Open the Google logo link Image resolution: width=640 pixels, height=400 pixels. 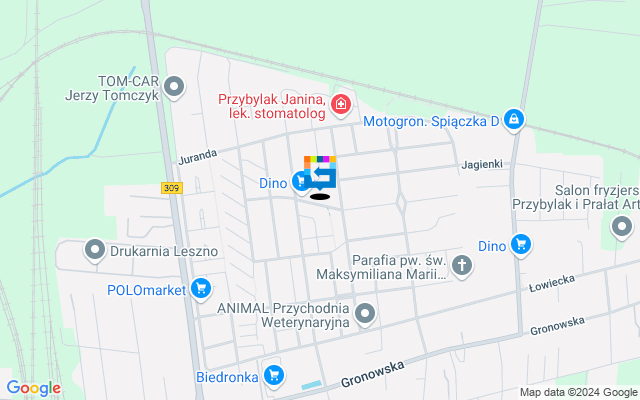tap(33, 388)
